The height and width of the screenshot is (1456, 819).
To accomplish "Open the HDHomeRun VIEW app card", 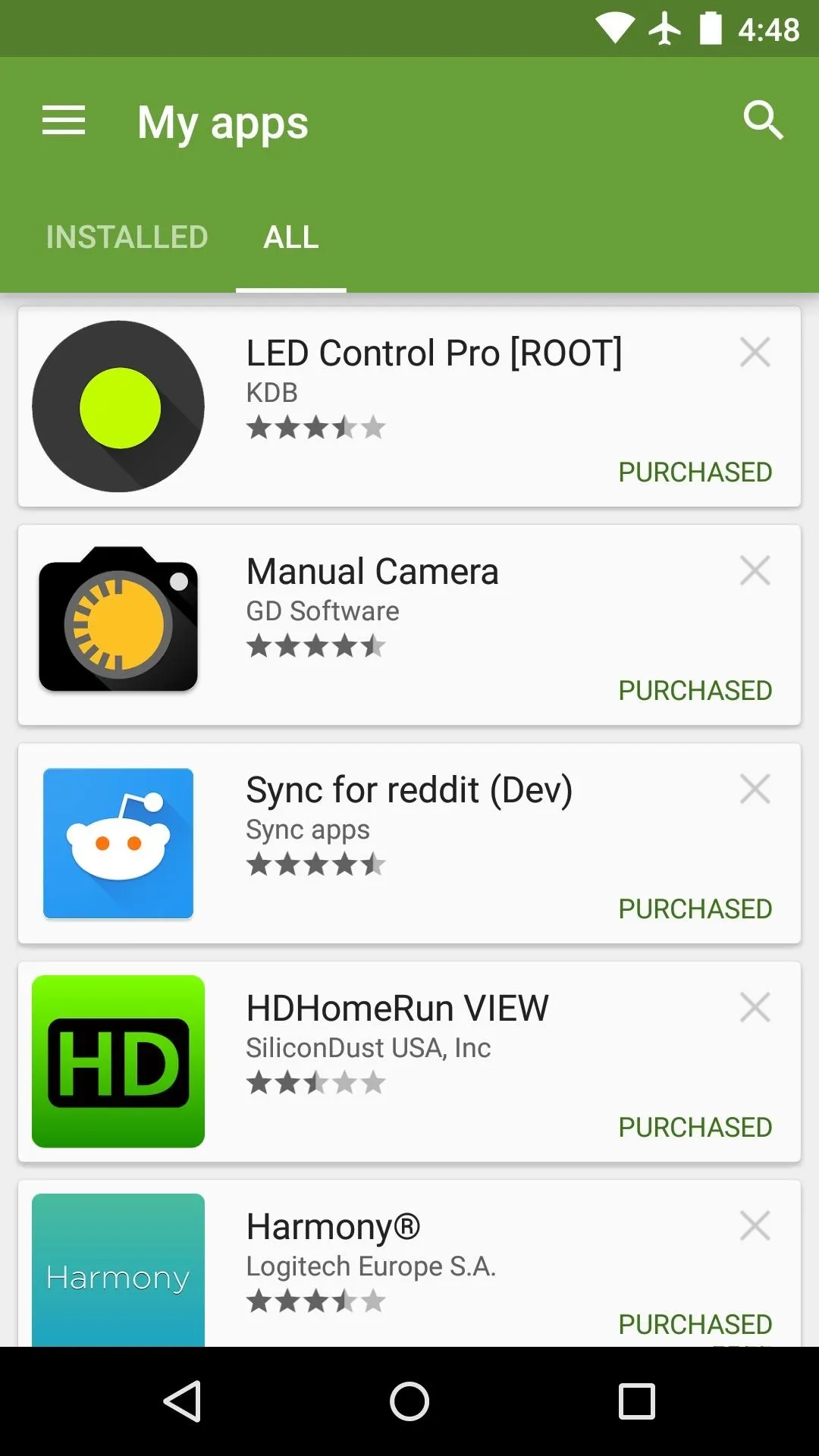I will pyautogui.click(x=409, y=1062).
